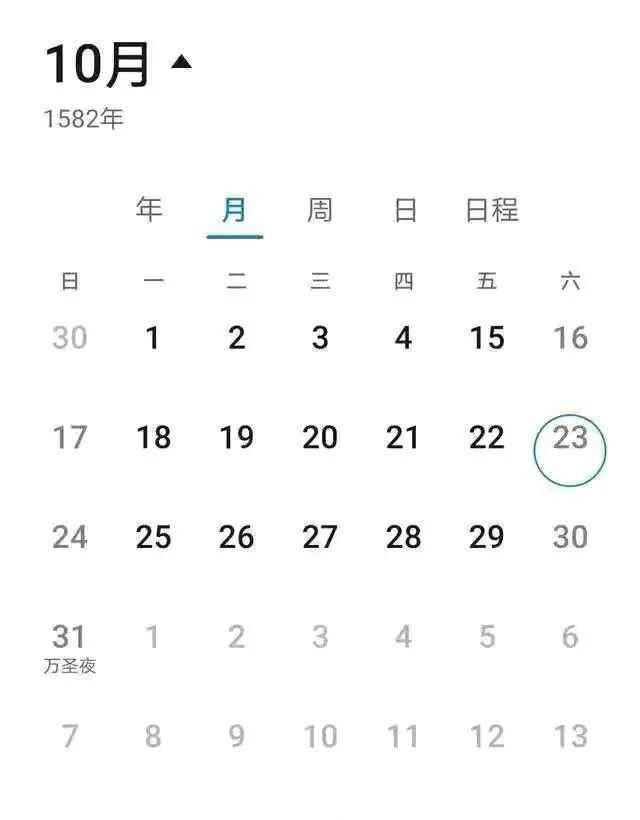Open the 日程 schedule tab

pyautogui.click(x=492, y=210)
